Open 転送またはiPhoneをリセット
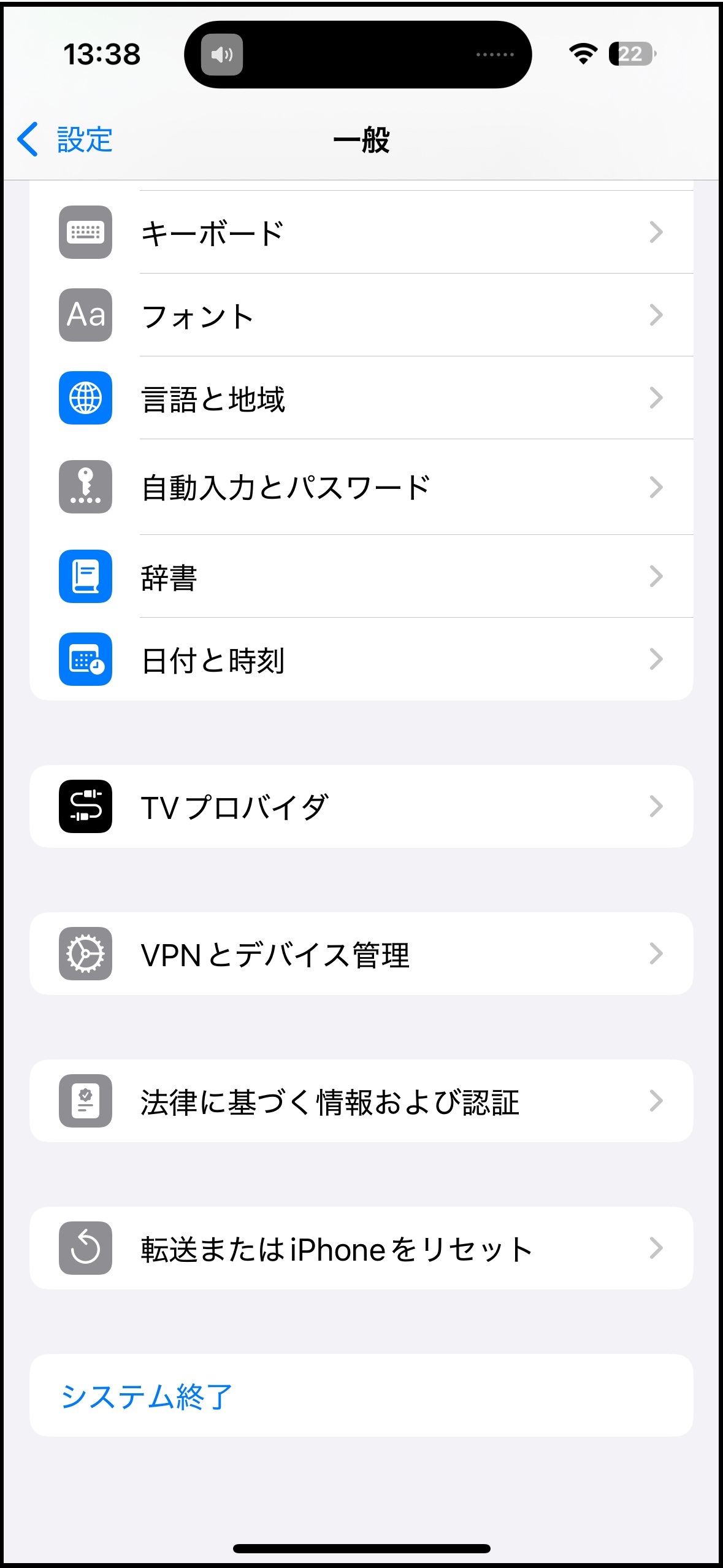 tap(361, 1248)
